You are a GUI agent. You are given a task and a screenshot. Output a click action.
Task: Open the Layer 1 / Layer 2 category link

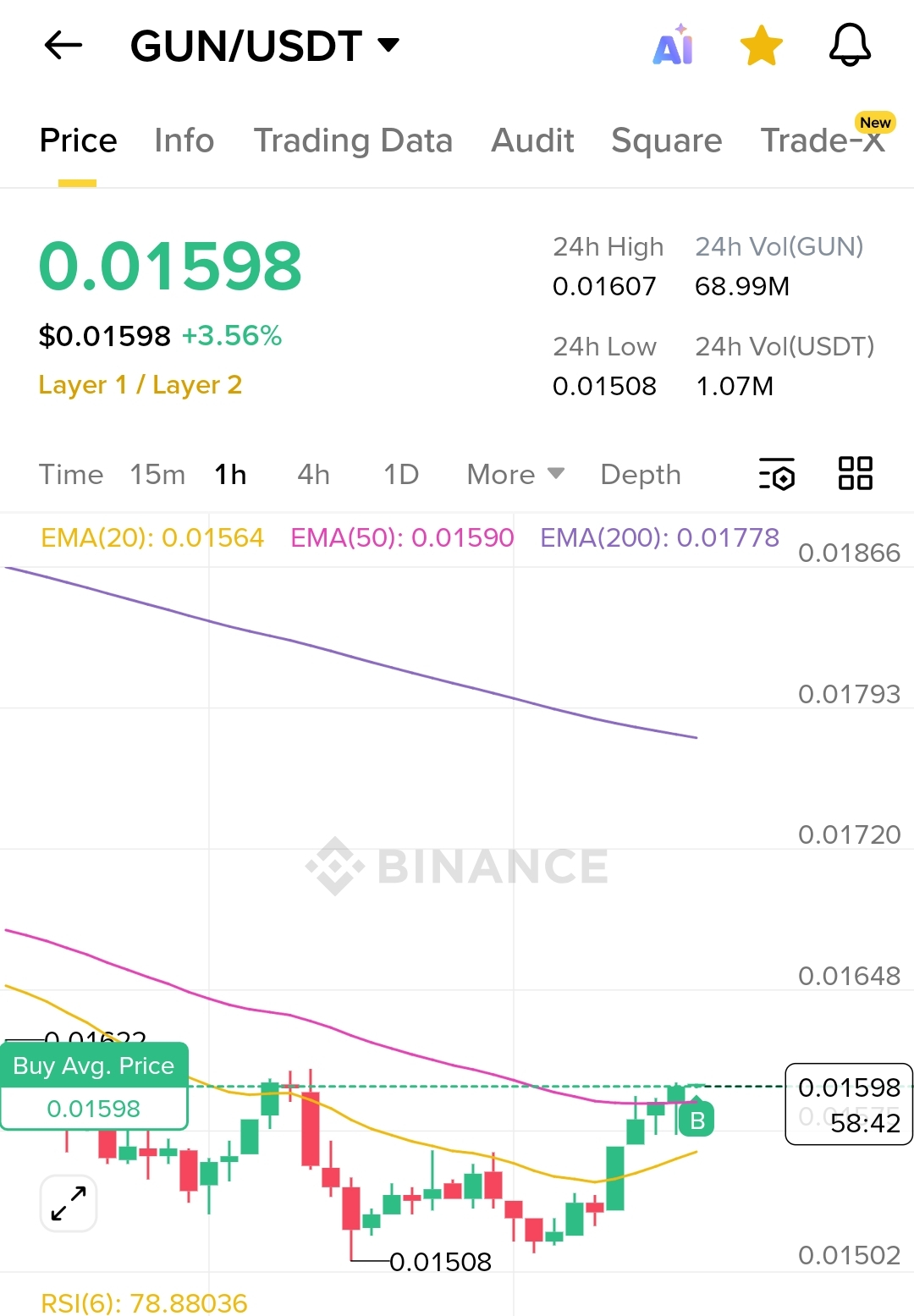(x=140, y=385)
